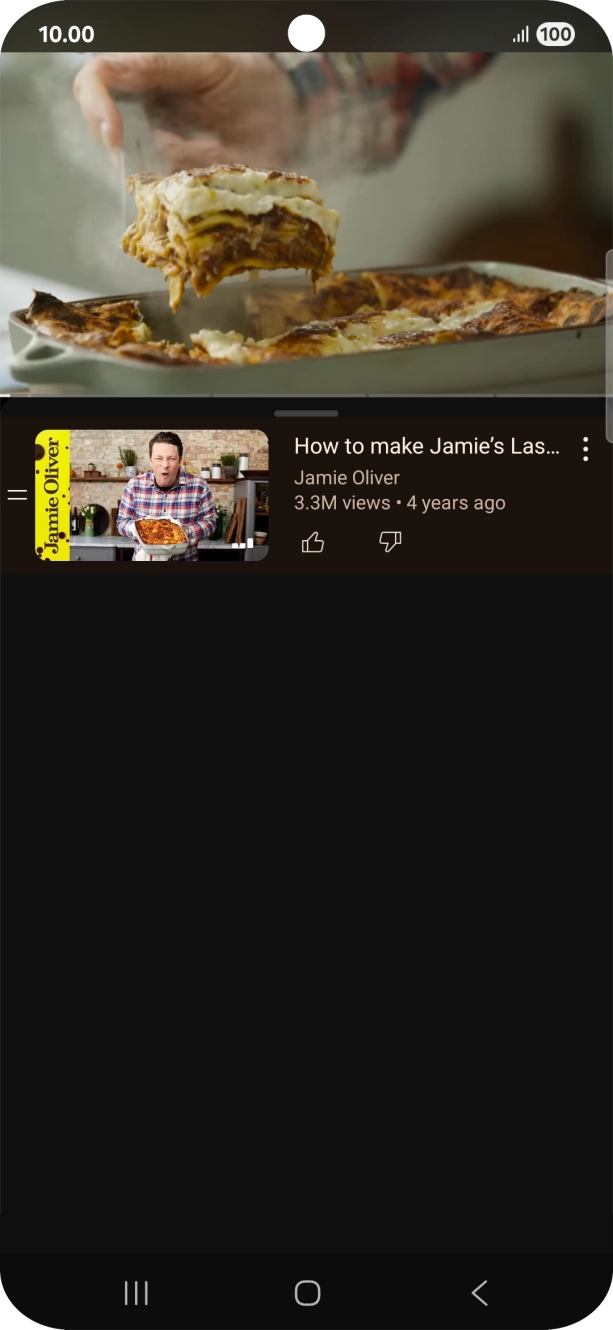Open the overflow menu for Jamie's lasagne video
This screenshot has height=1330, width=613.
(585, 449)
